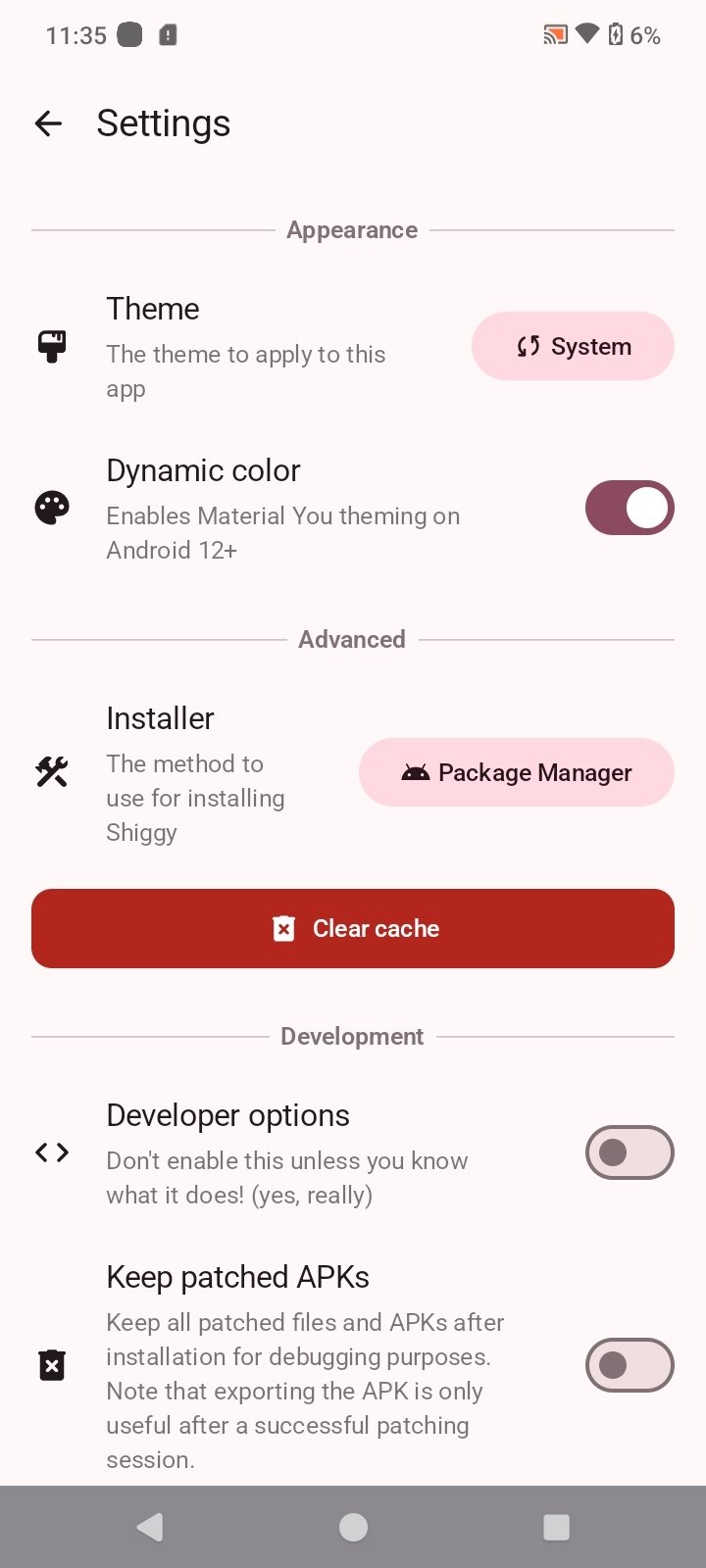This screenshot has width=706, height=1568.
Task: Open recent apps from navigation bar
Action: pyautogui.click(x=556, y=1527)
